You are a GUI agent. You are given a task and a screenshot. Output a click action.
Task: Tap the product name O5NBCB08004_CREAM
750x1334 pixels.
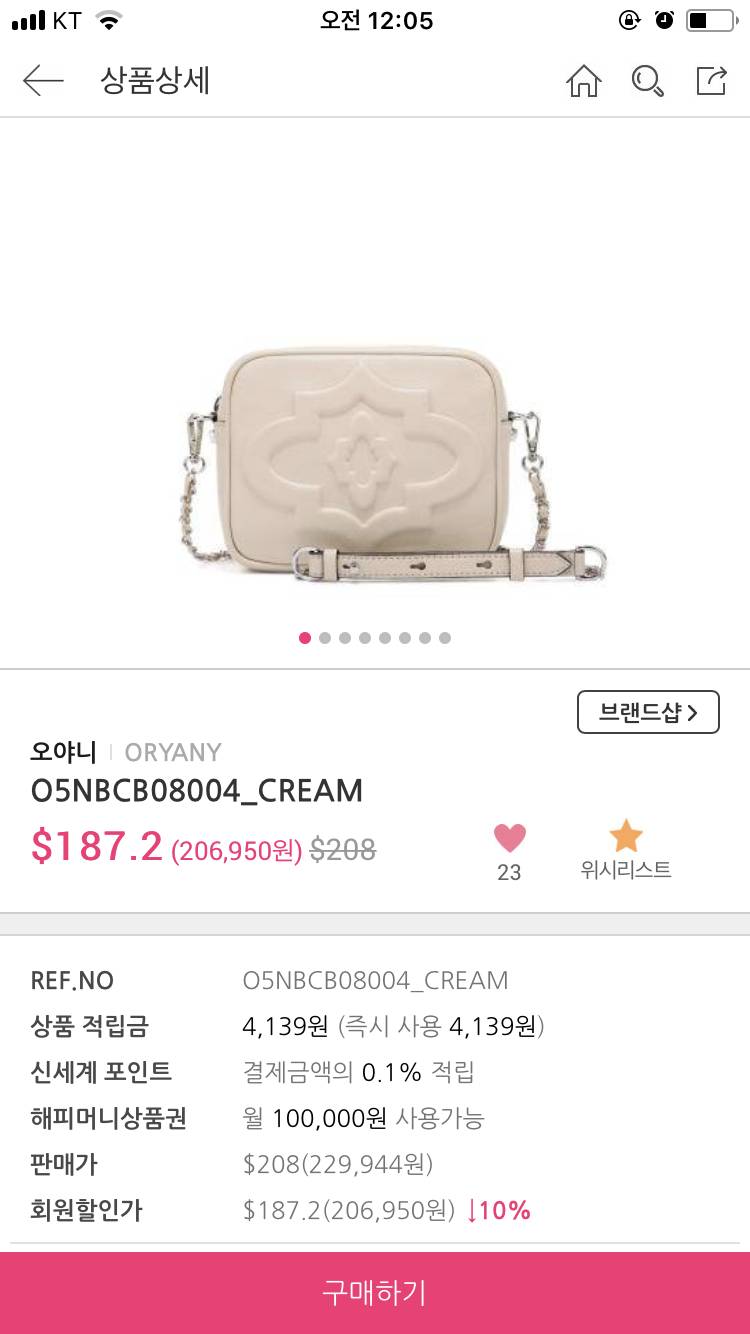(196, 791)
